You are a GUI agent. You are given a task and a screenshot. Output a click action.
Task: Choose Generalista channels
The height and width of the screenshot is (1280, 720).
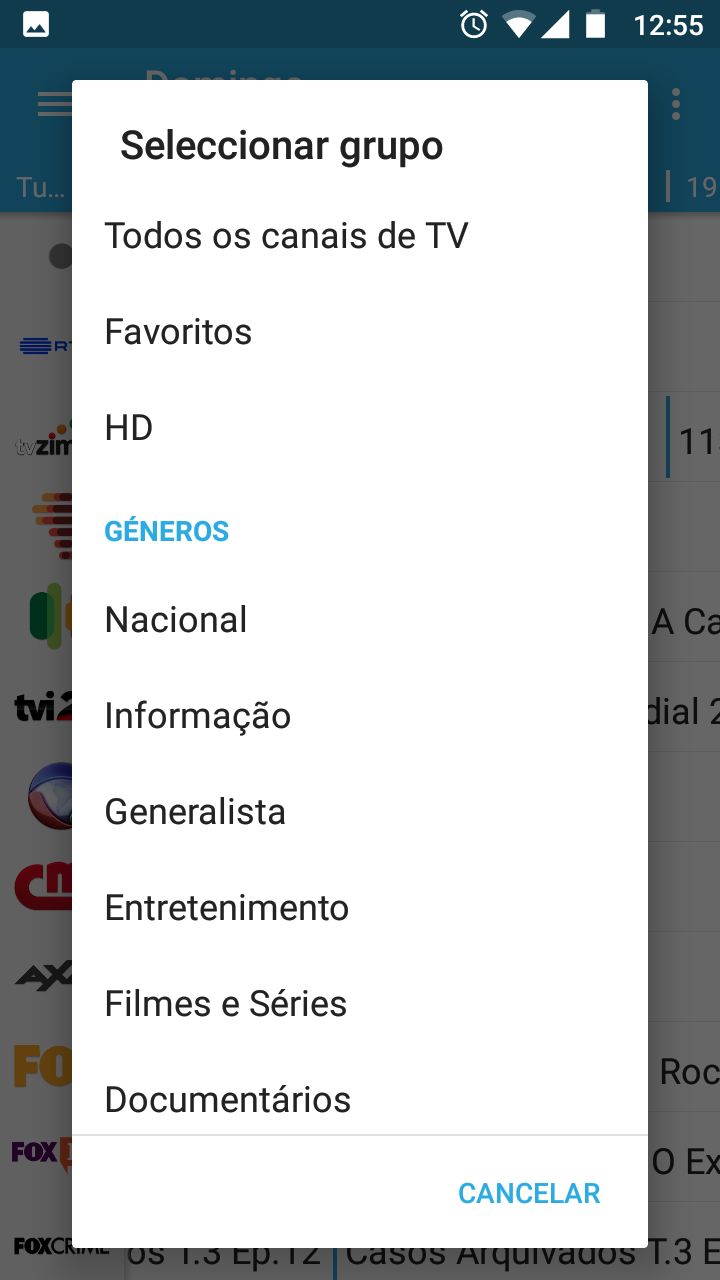[x=360, y=812]
